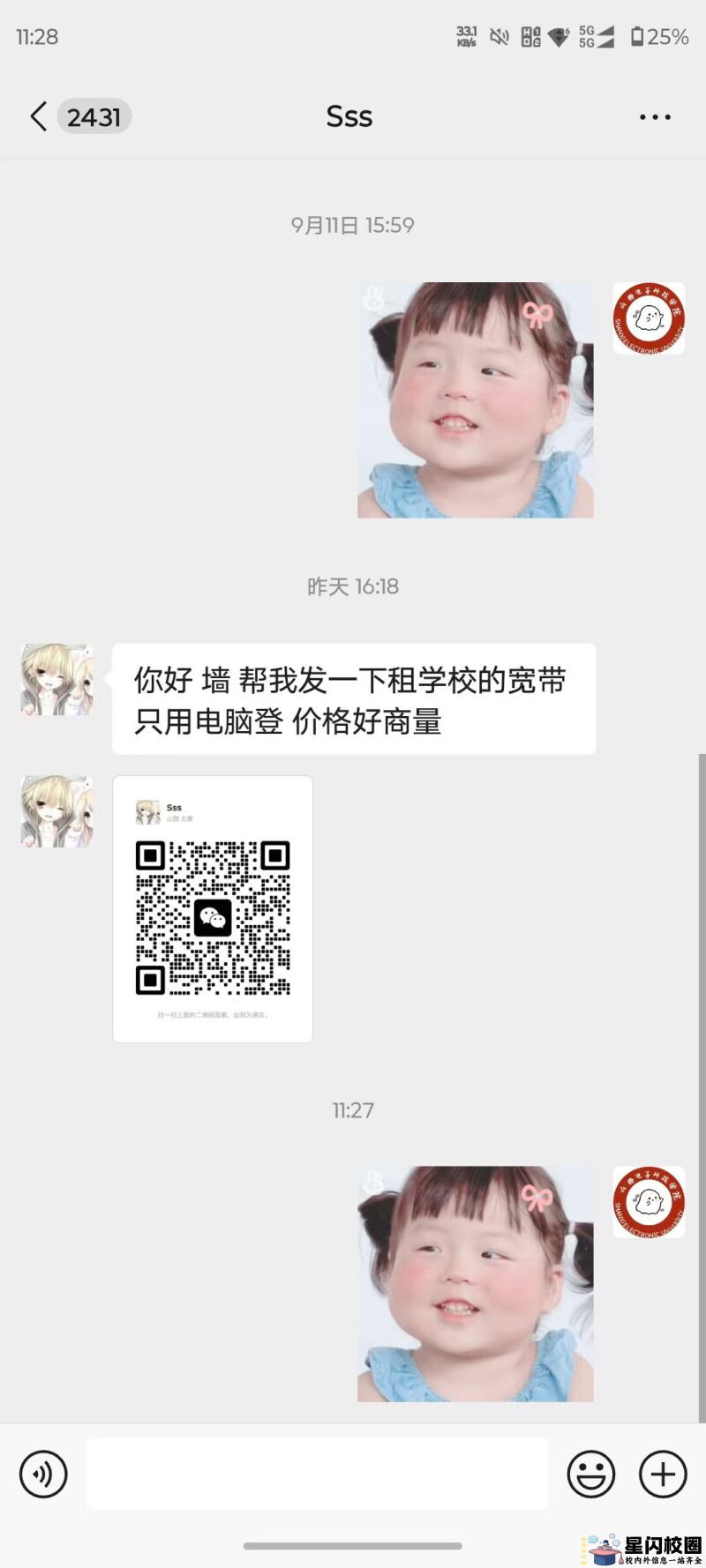Open the plus attachment menu
Screen dimensions: 706x1568
[x=663, y=1474]
